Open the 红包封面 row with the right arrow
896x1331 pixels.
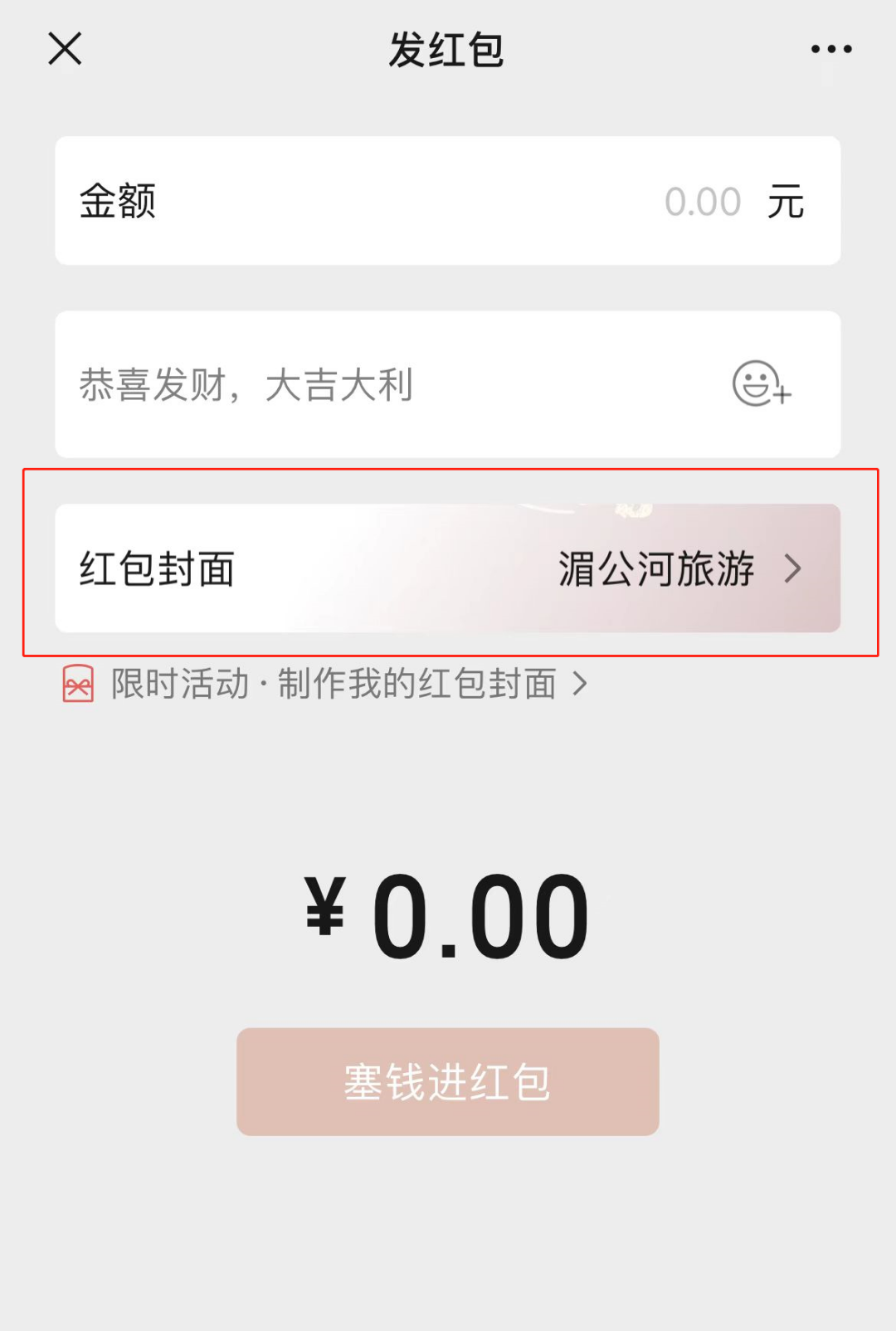[x=448, y=568]
